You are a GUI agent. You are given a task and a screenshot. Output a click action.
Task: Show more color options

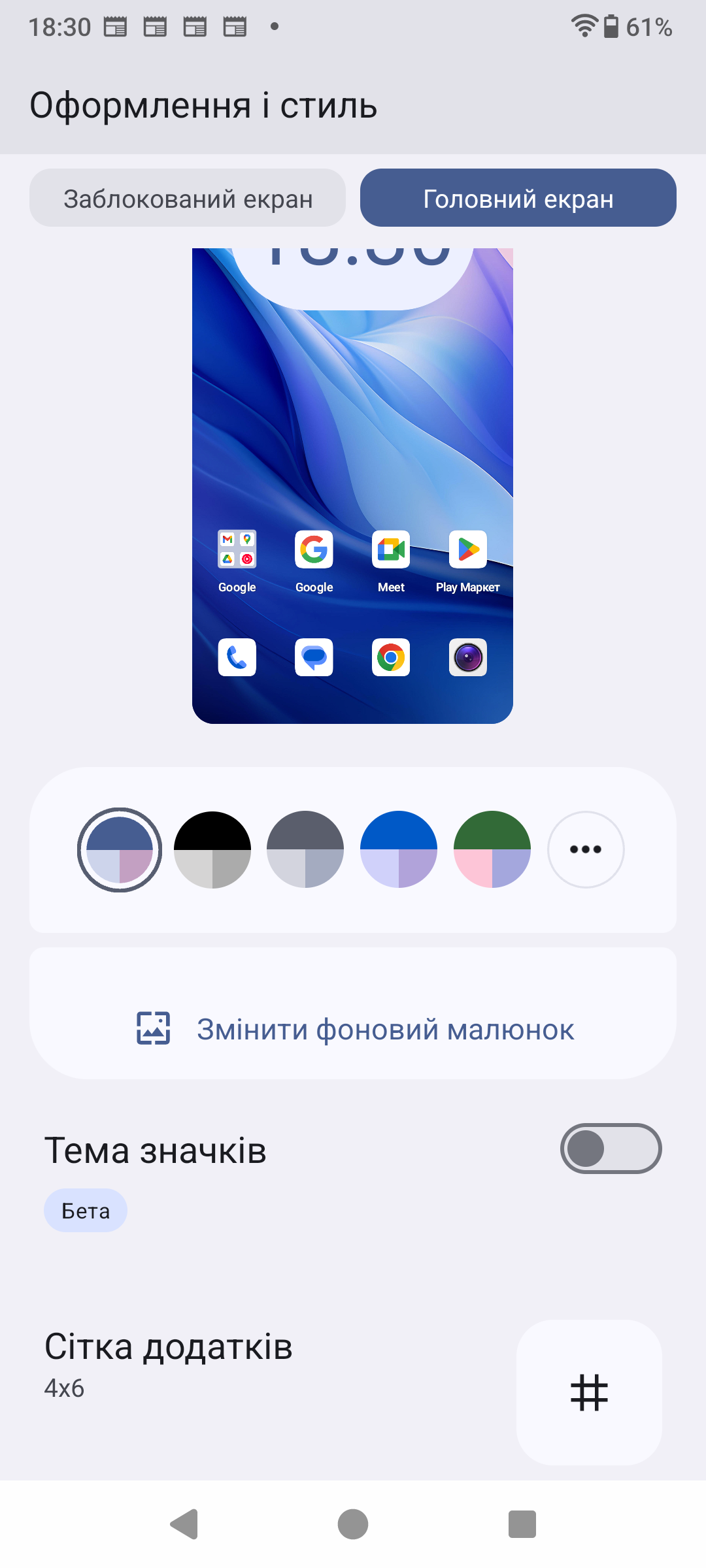[x=586, y=849]
